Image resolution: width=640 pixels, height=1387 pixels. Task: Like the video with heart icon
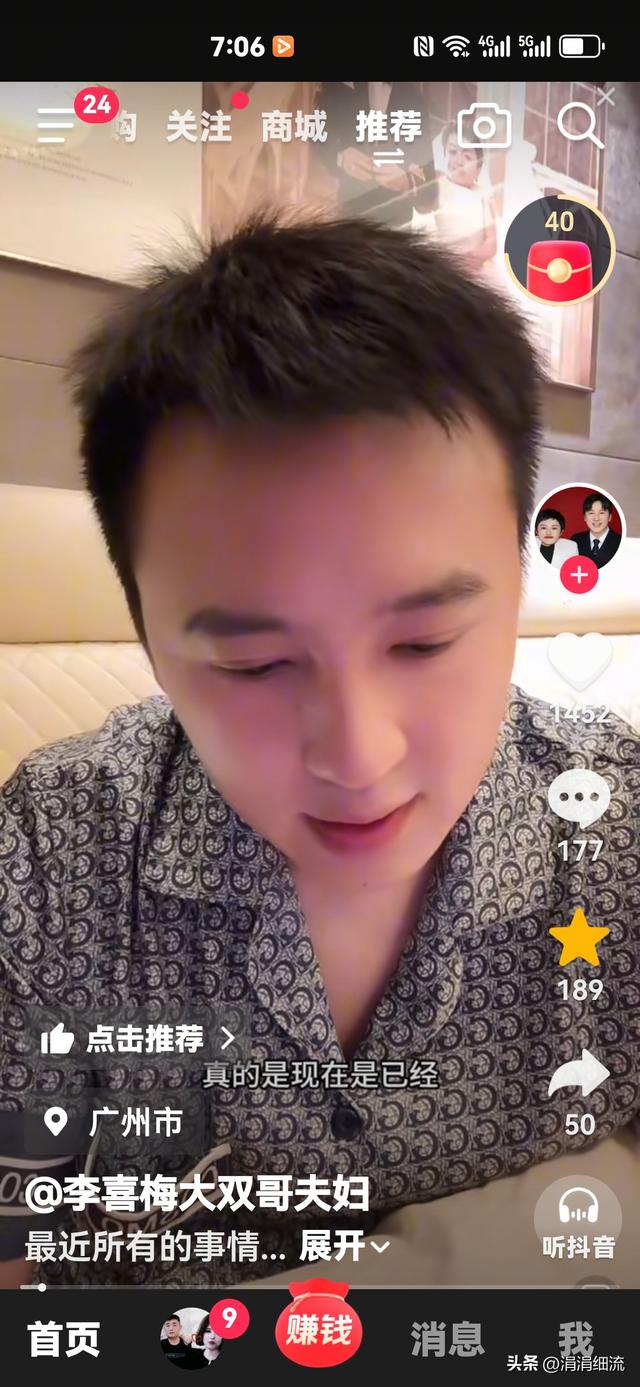pyautogui.click(x=579, y=662)
